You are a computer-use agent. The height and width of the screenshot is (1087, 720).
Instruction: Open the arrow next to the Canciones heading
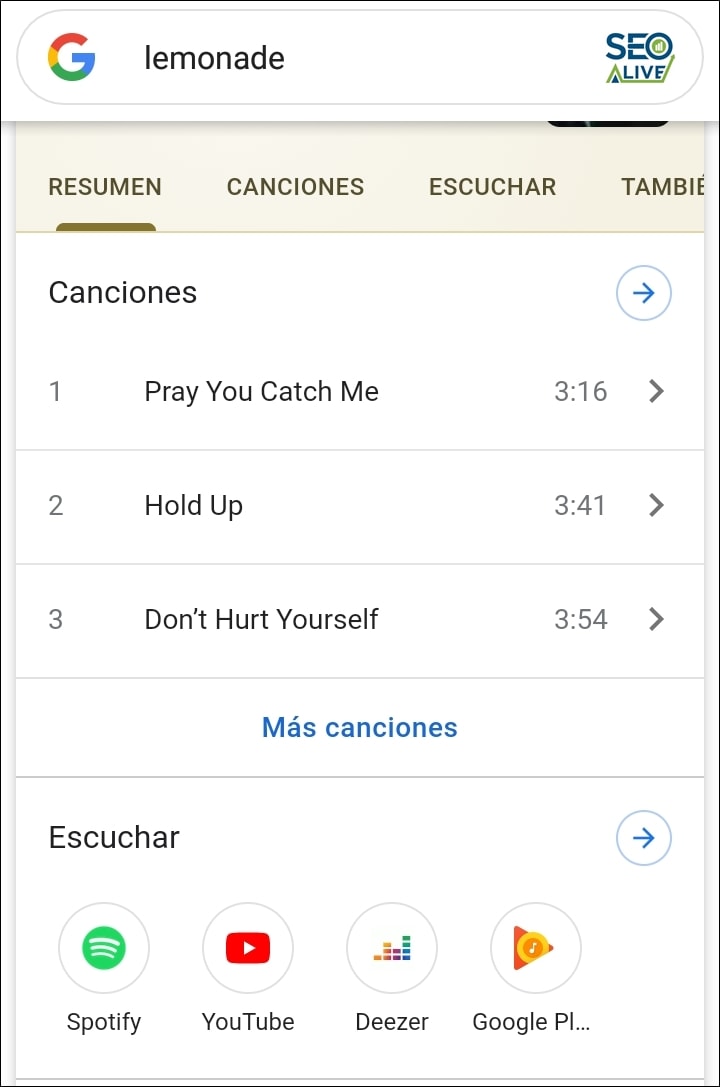643,293
